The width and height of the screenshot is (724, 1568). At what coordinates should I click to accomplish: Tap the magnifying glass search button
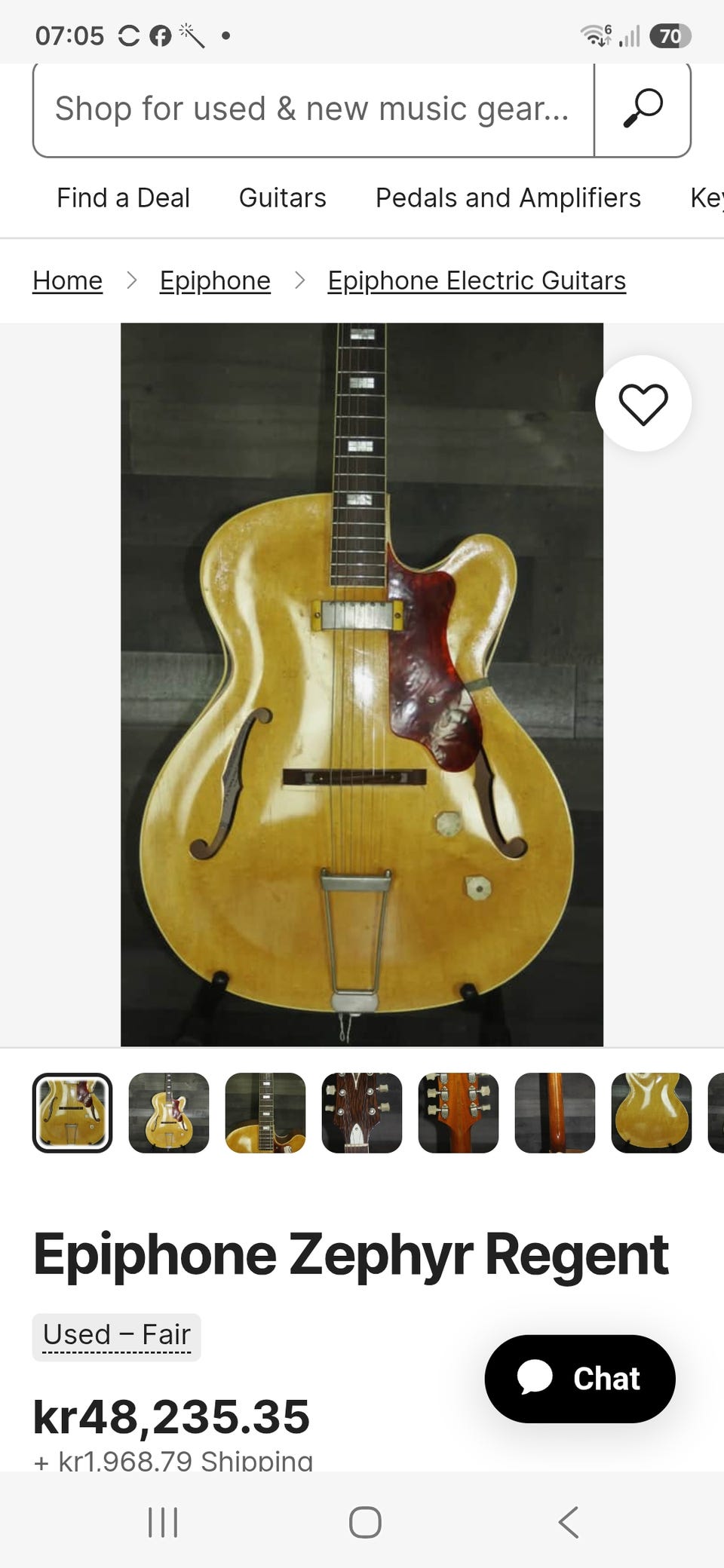[643, 110]
